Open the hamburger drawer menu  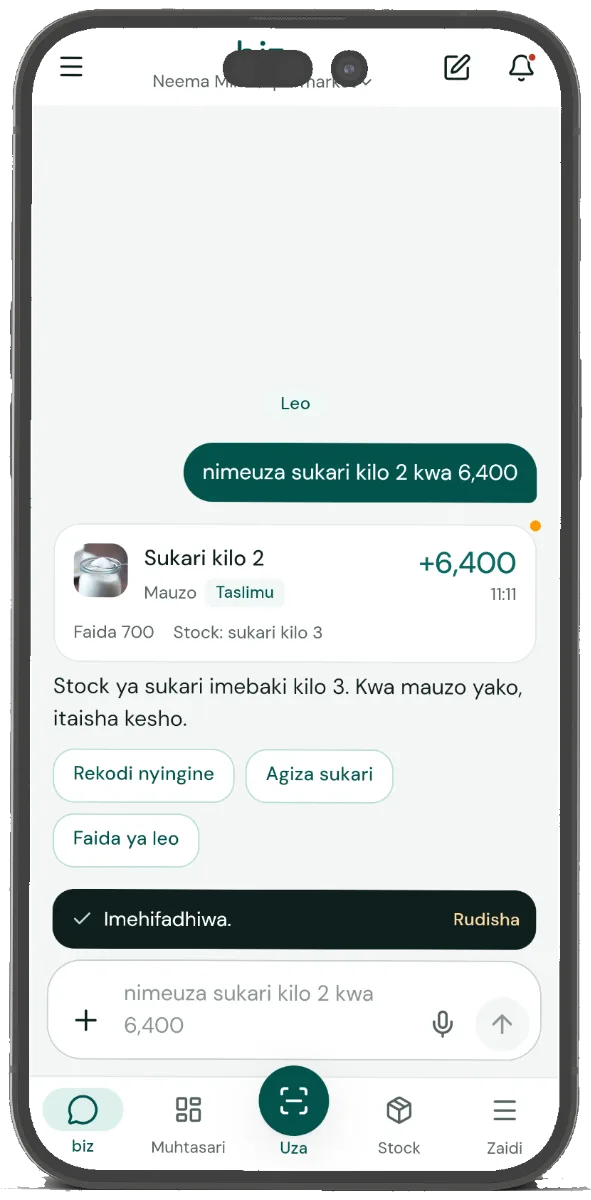coord(71,67)
